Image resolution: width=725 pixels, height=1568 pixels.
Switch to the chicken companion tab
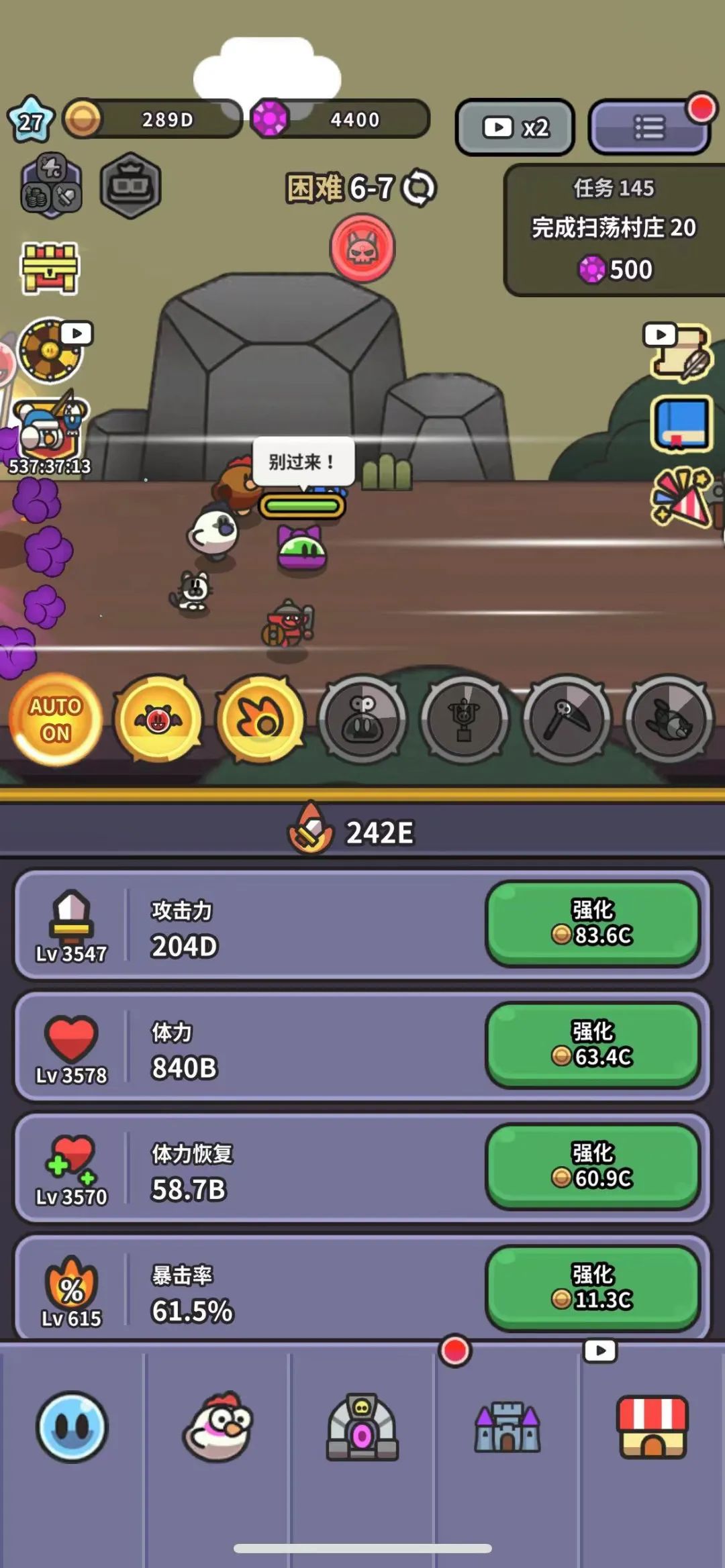pyautogui.click(x=217, y=1427)
